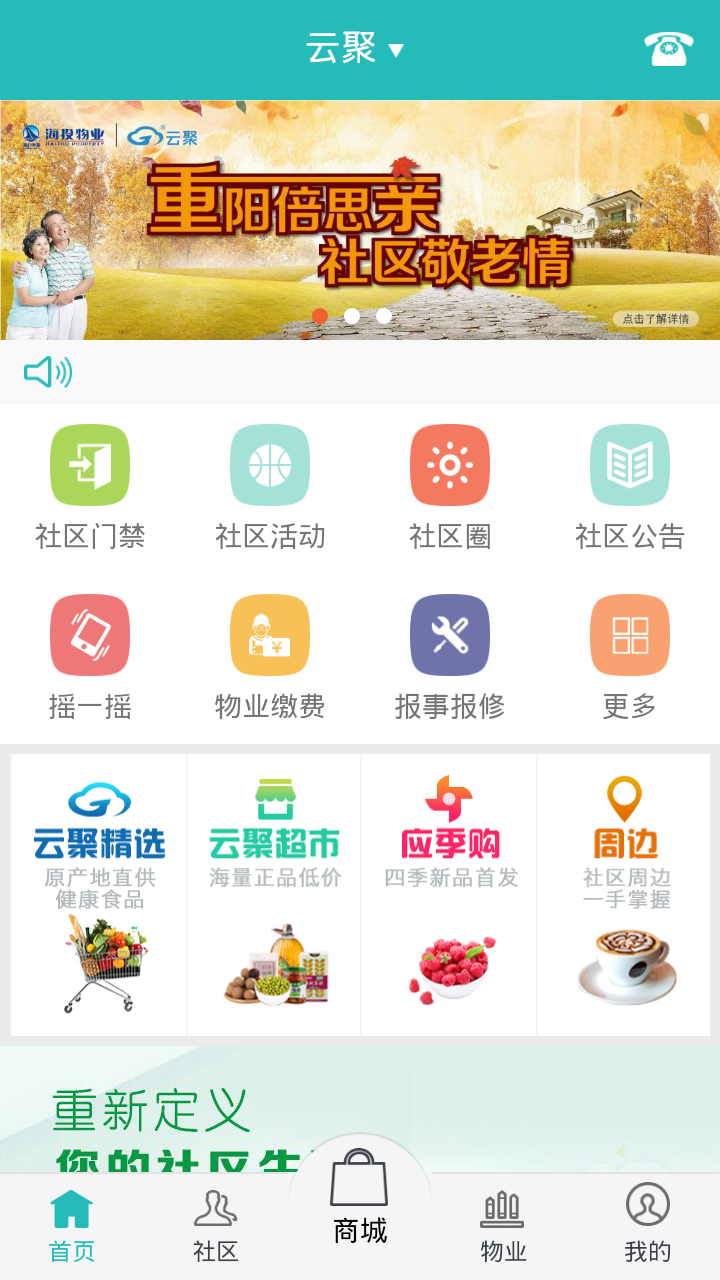Screen dimensions: 720x1280
Task: Mute the announcement speaker icon
Action: (x=47, y=373)
